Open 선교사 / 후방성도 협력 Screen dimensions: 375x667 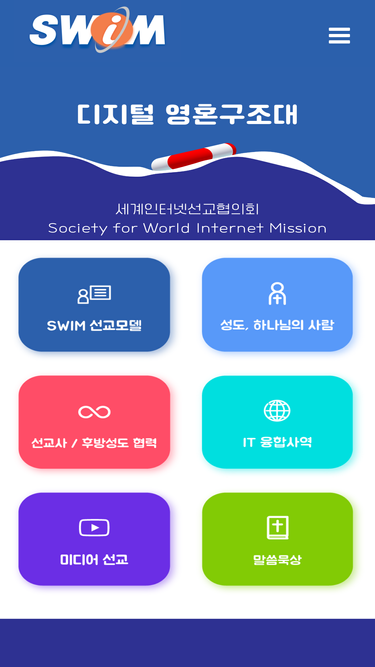pyautogui.click(x=94, y=422)
